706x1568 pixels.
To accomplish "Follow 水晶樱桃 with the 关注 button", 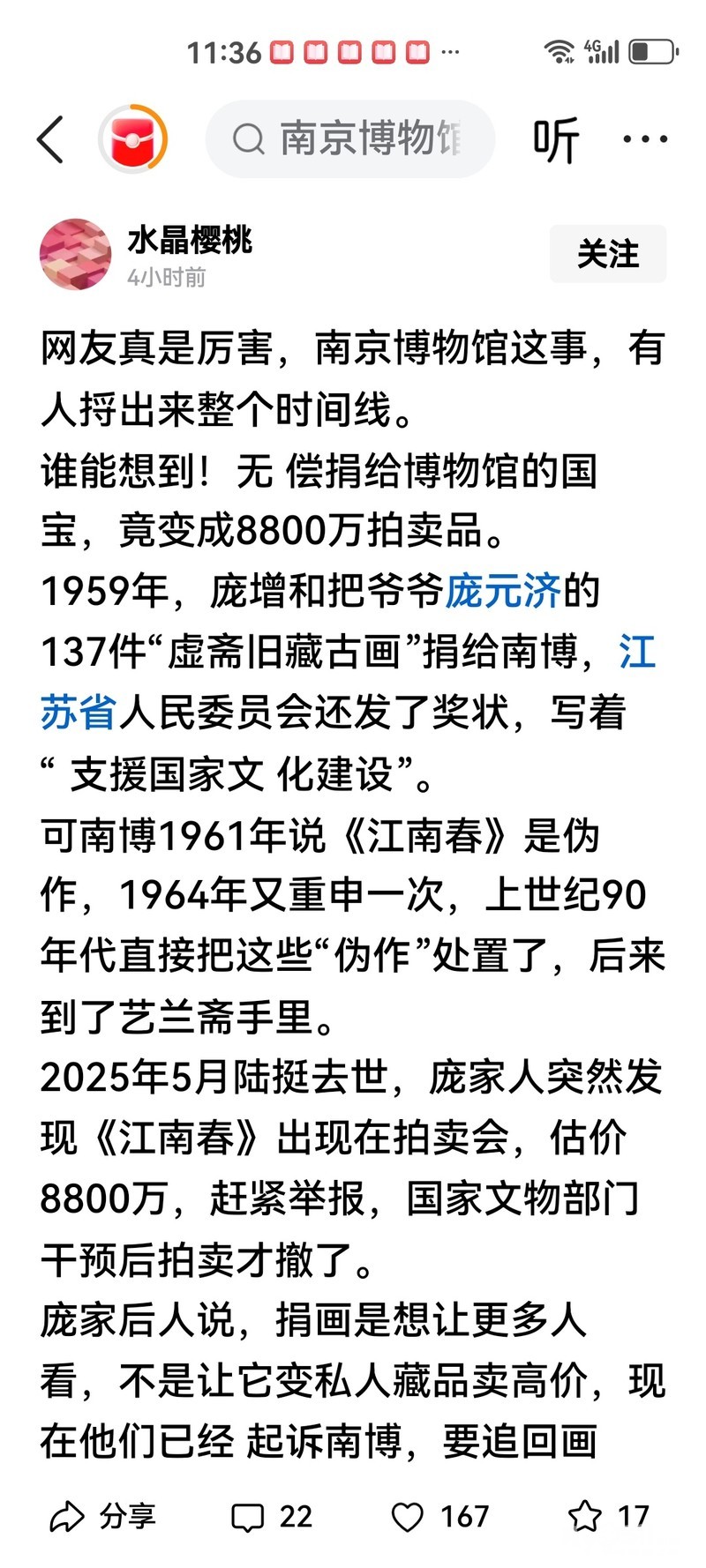I will 608,254.
